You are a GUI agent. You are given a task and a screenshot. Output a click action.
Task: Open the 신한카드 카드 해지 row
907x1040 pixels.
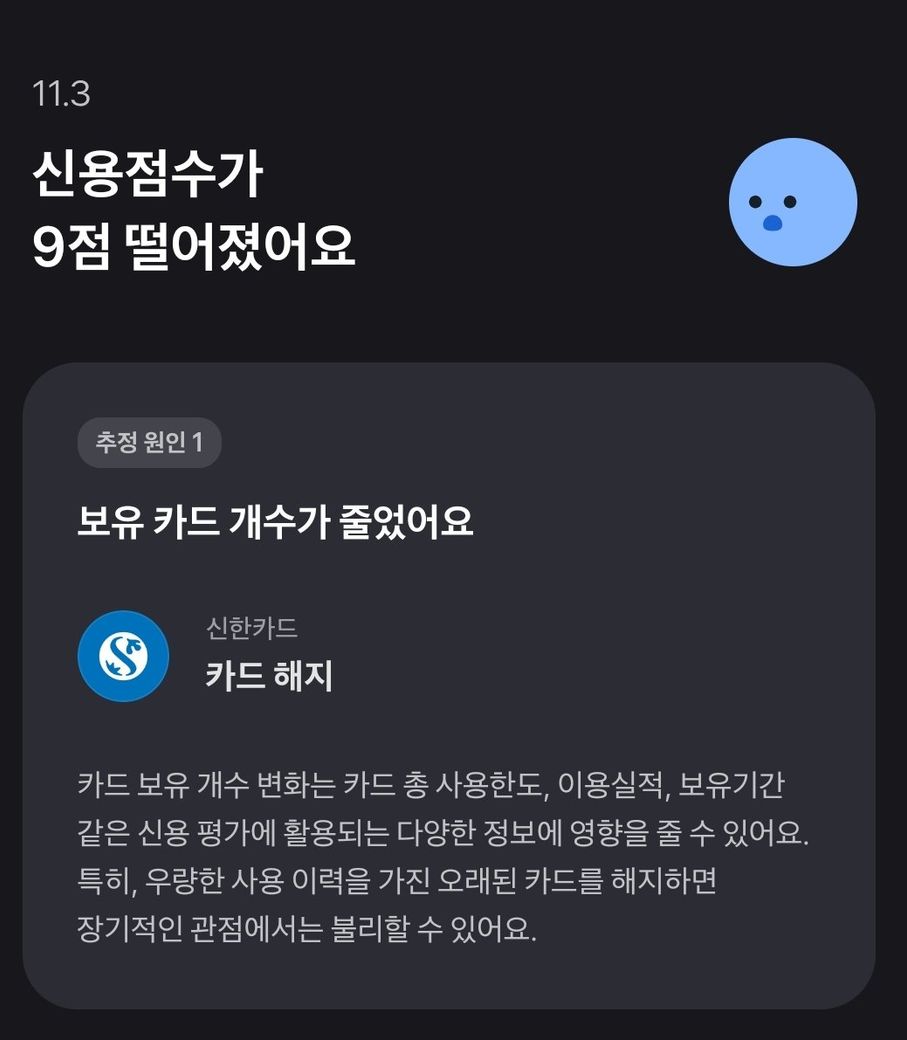[268, 657]
